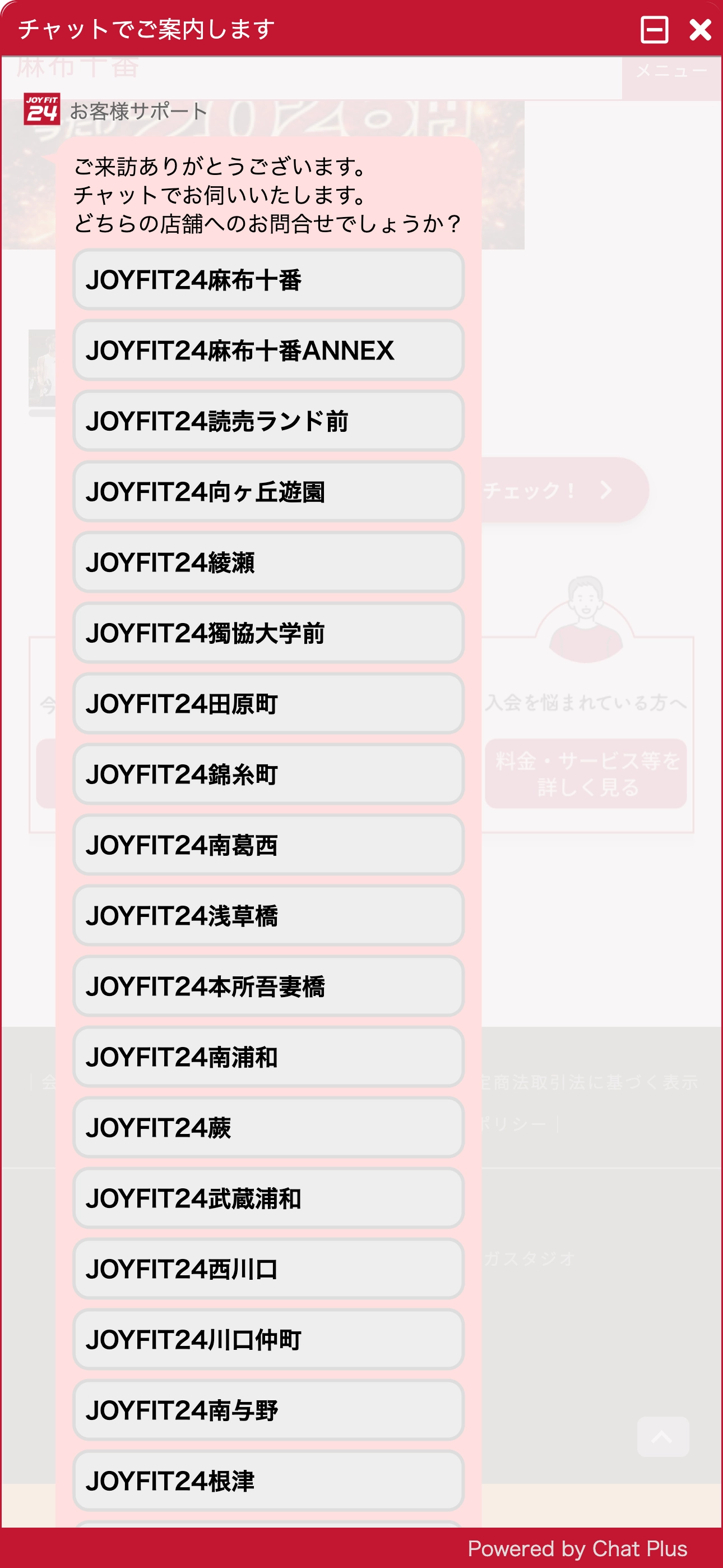Click the customer support person illustration
Viewport: 723px width, 1568px height.
[x=586, y=619]
